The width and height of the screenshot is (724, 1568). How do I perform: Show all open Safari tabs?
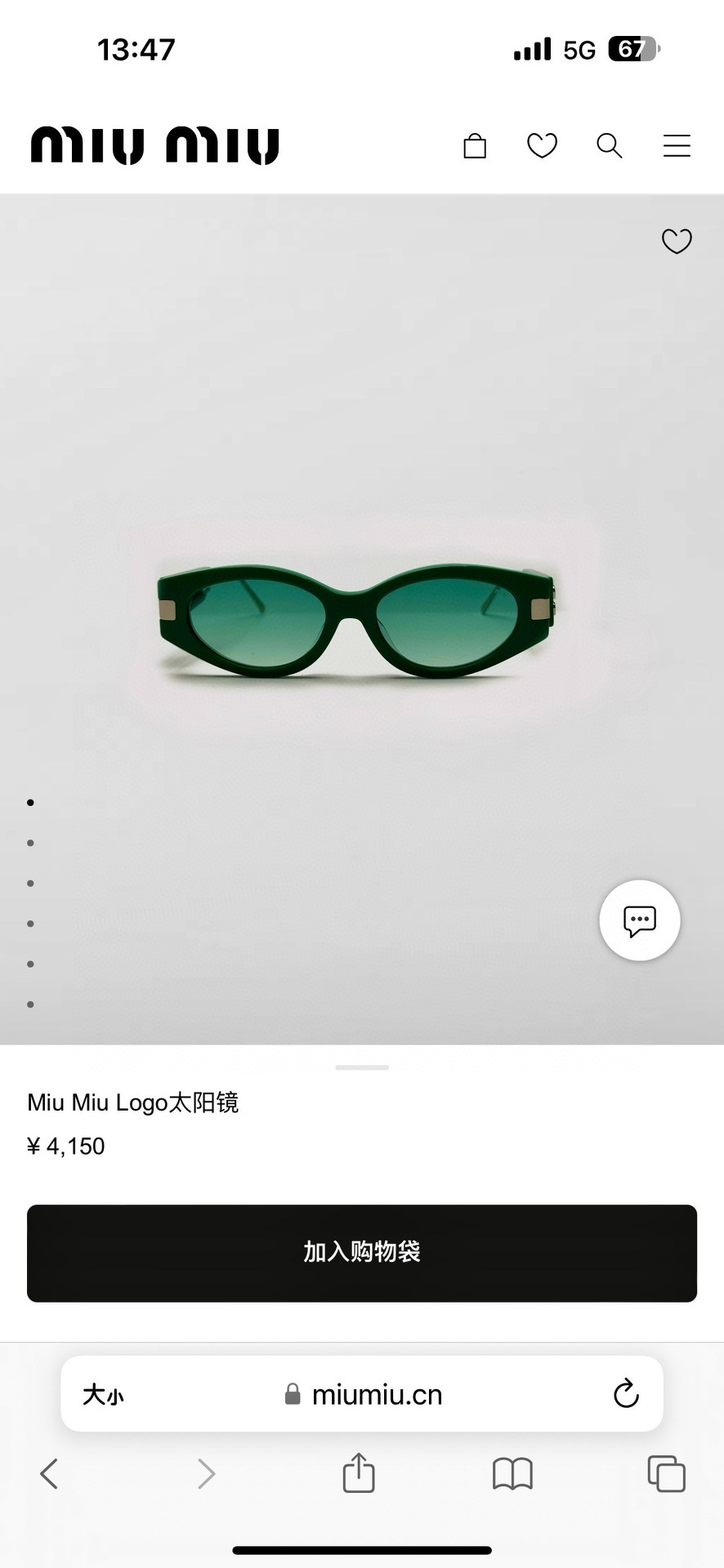click(x=666, y=1474)
